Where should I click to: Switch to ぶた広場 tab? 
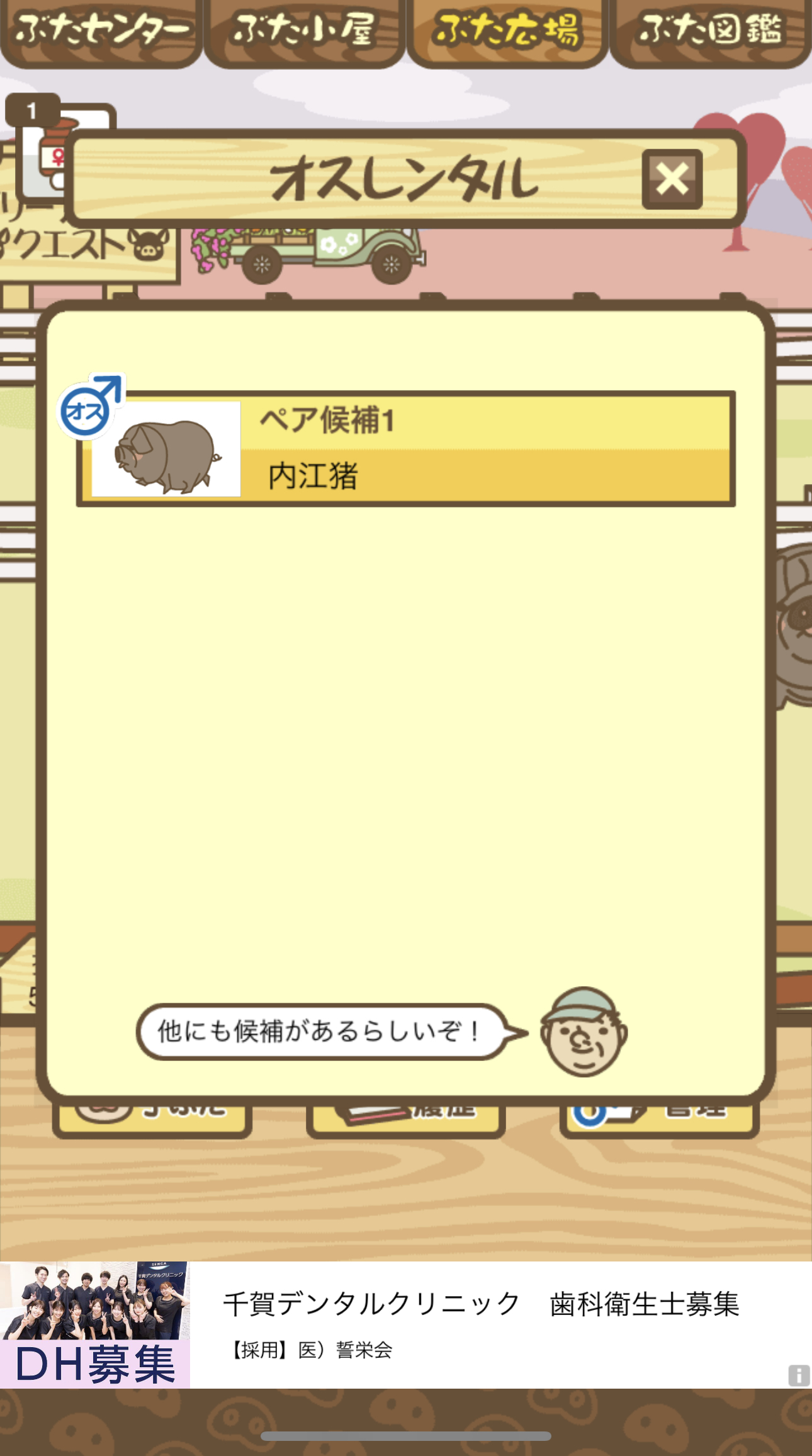tap(507, 30)
